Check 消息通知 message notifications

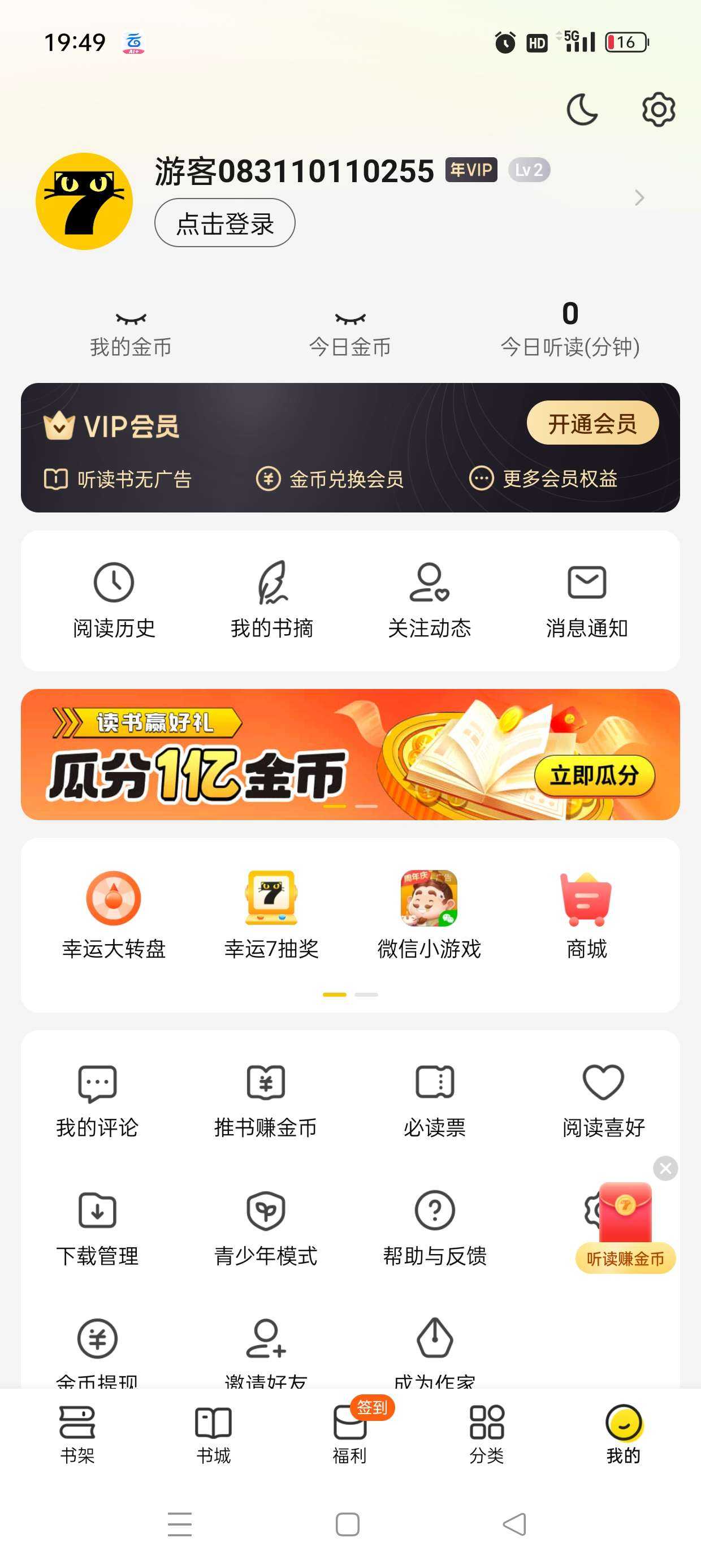587,601
